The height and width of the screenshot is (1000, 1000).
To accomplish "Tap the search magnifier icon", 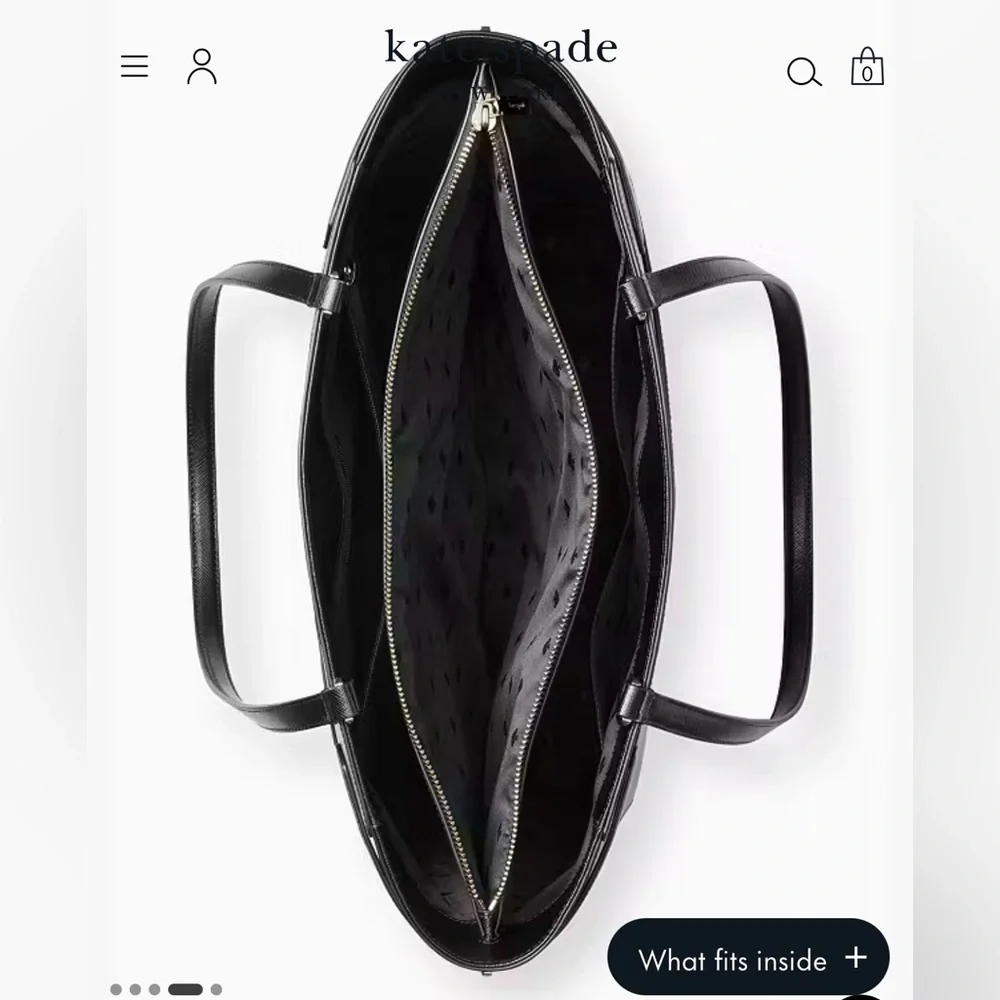I will coord(804,72).
